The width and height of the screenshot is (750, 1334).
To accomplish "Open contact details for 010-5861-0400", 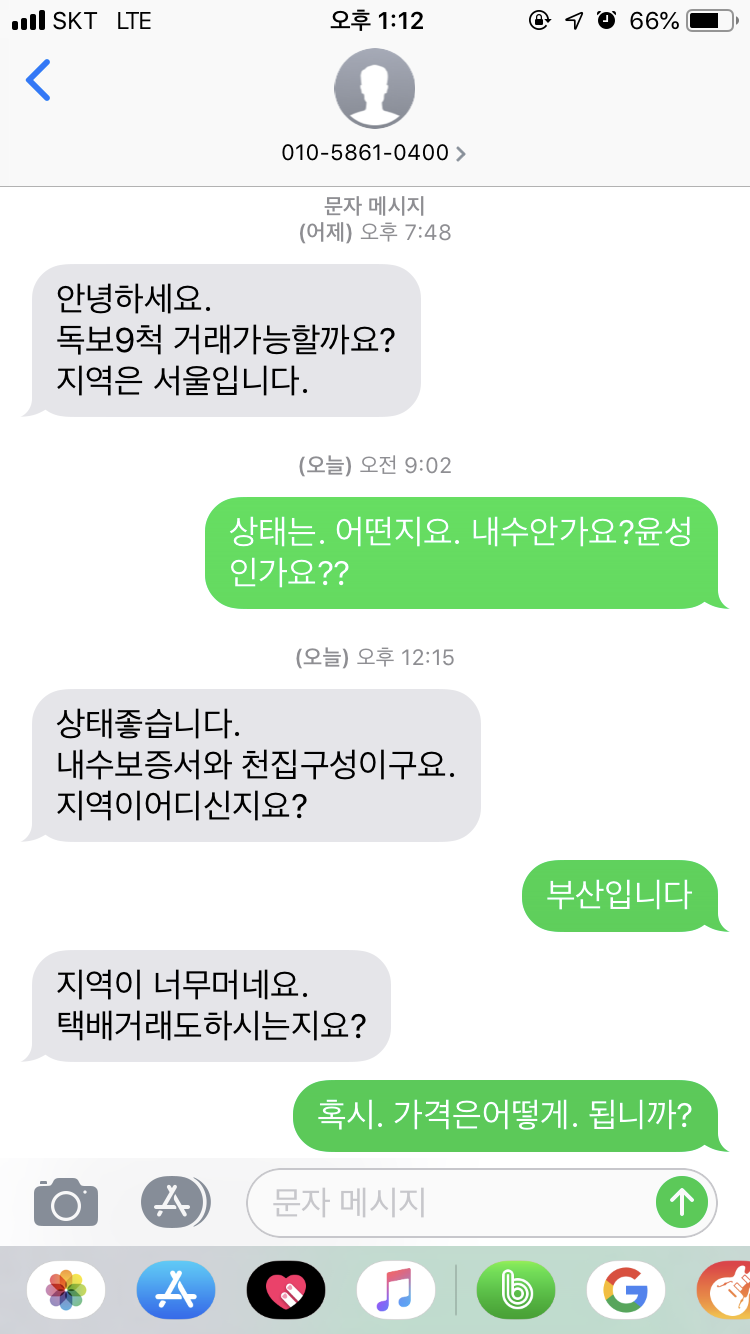I will [x=374, y=153].
